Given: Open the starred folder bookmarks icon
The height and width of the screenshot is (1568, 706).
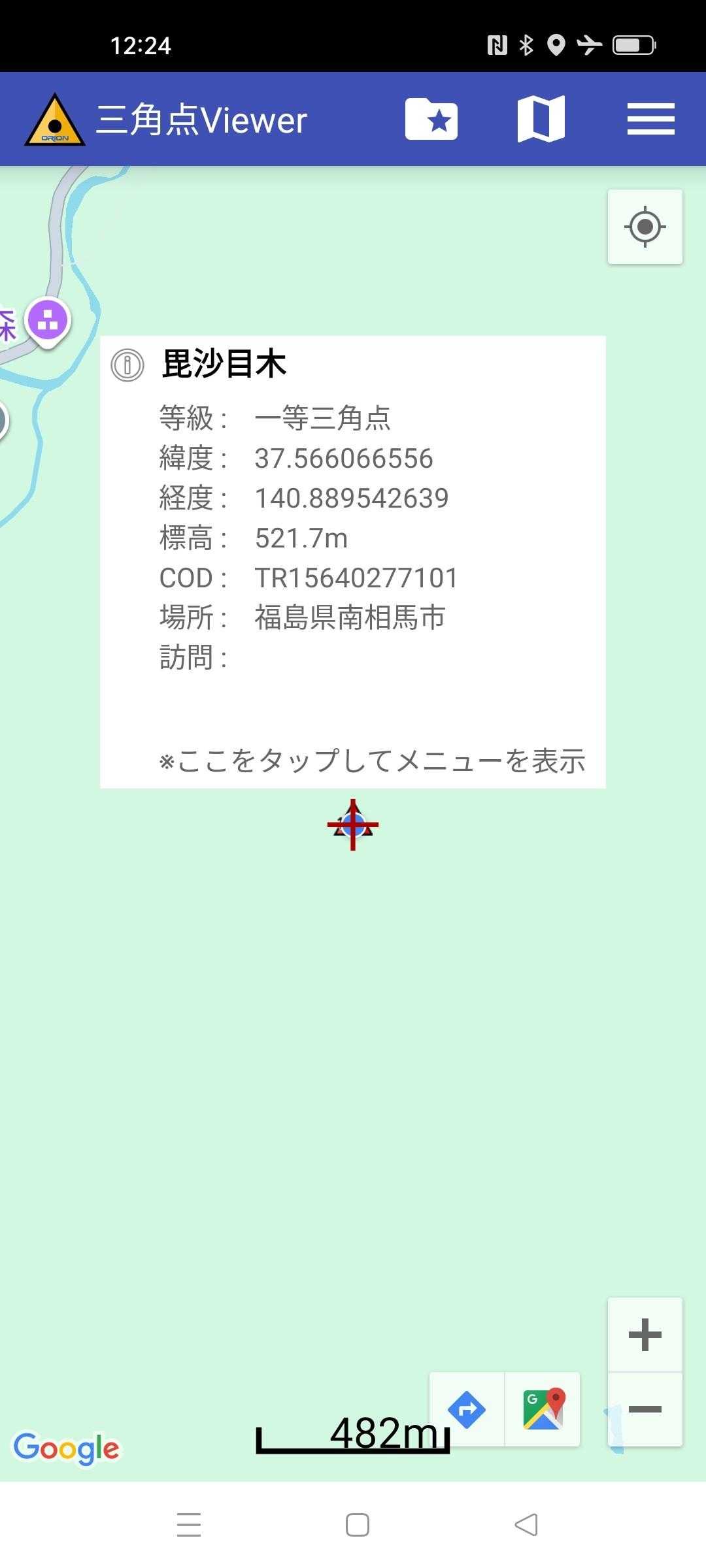Looking at the screenshot, I should [431, 119].
